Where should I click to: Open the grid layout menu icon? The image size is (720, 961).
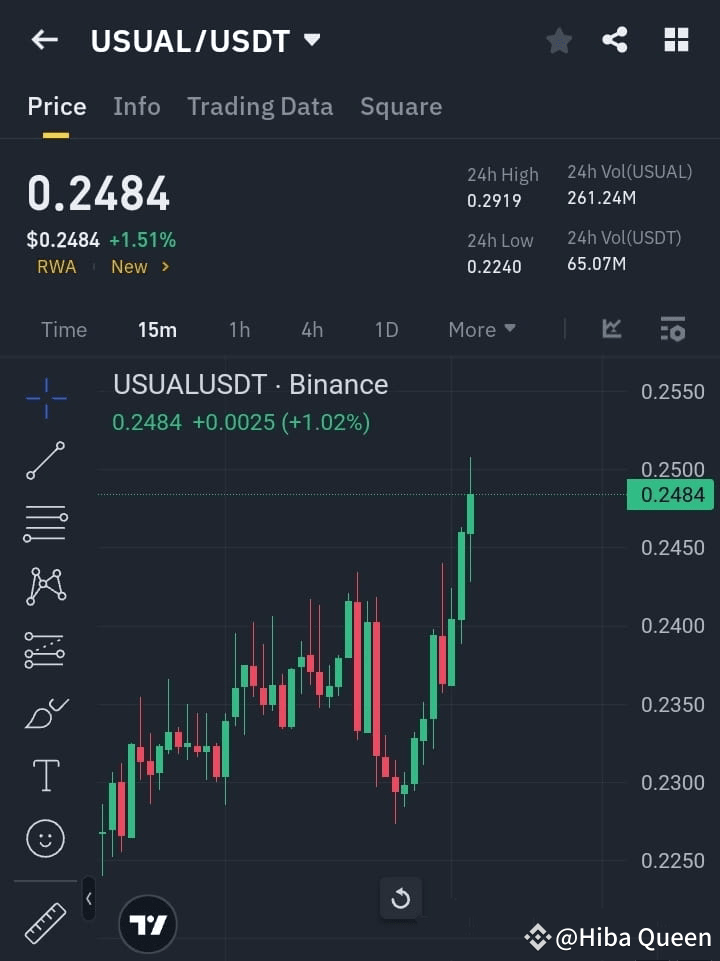click(x=677, y=40)
